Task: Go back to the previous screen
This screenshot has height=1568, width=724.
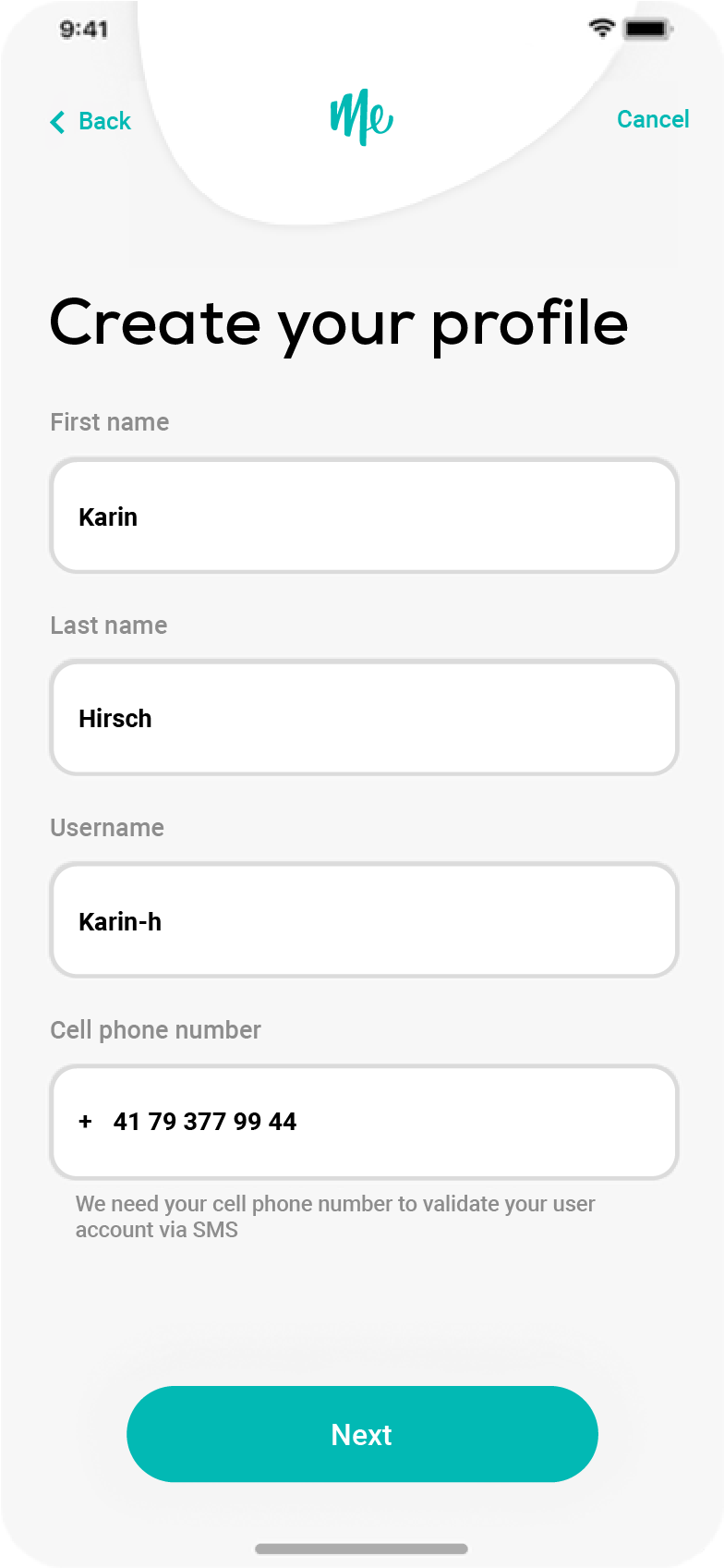Action: 90,121
